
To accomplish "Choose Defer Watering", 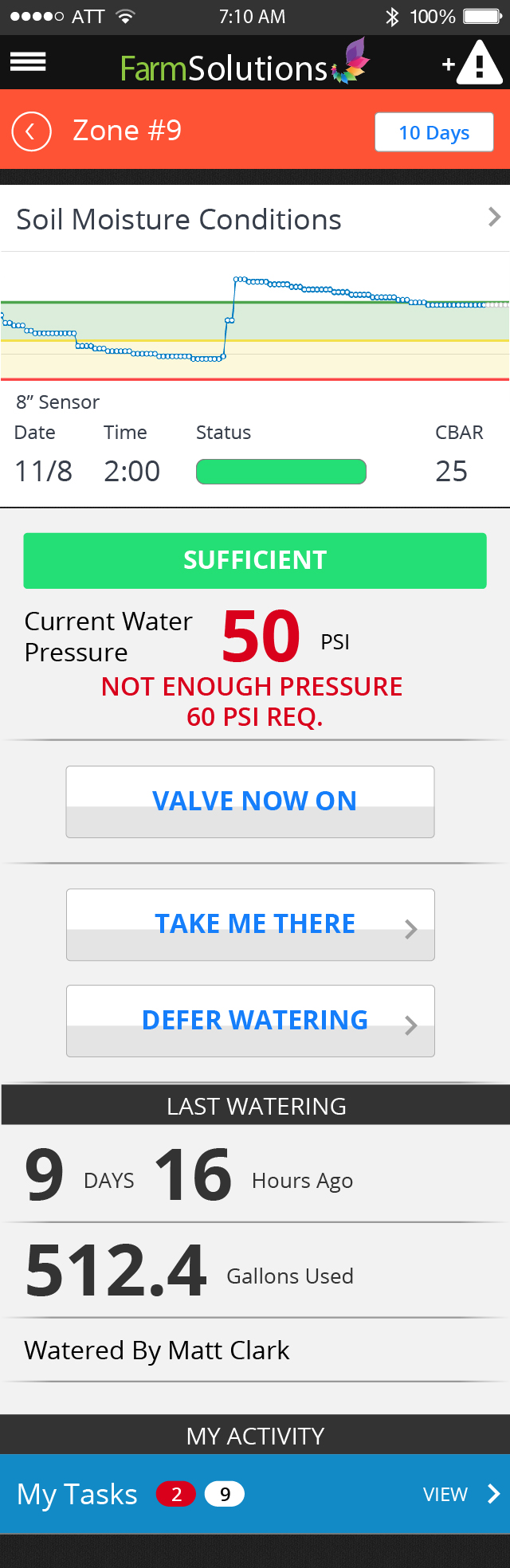I will (250, 1021).
